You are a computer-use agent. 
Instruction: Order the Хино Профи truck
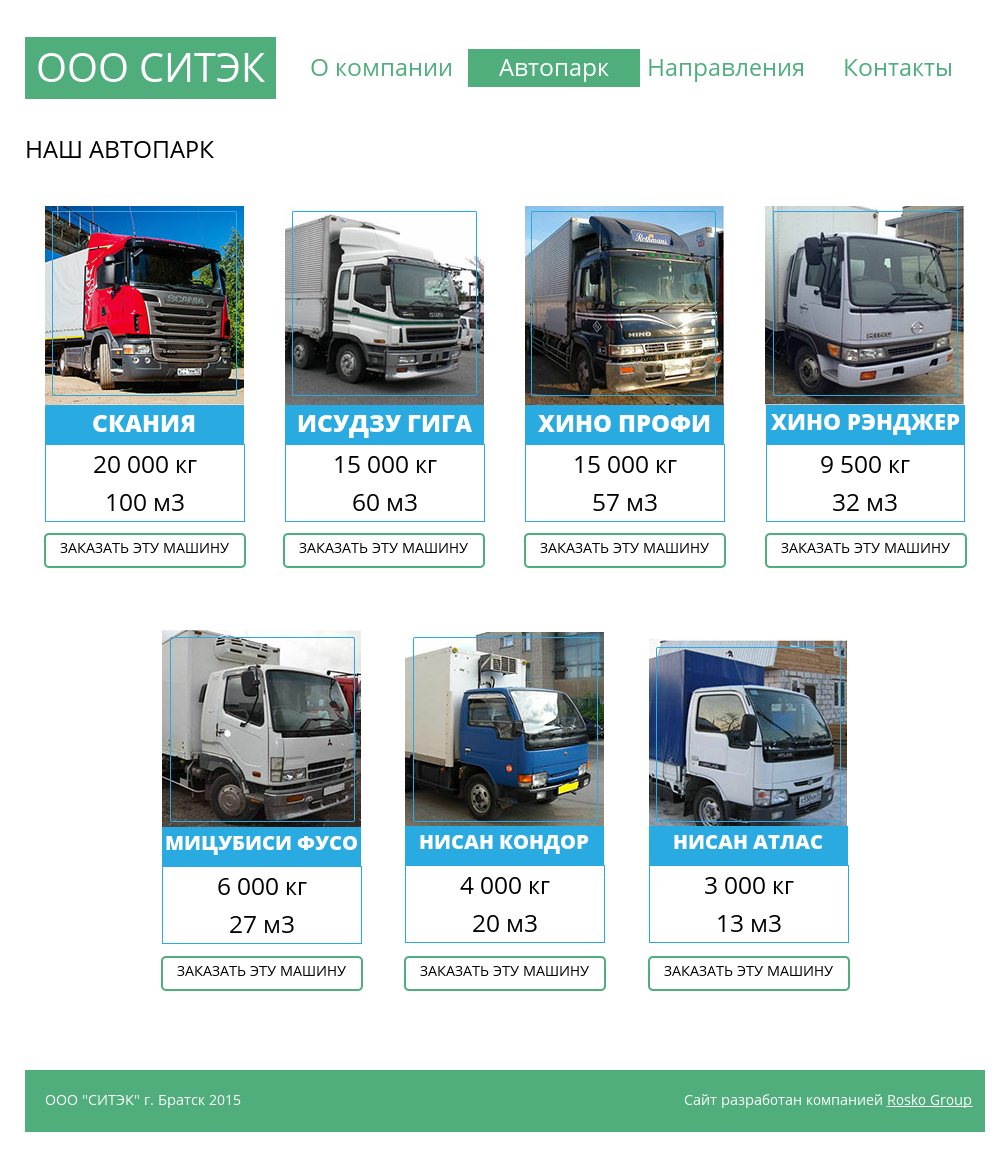625,550
